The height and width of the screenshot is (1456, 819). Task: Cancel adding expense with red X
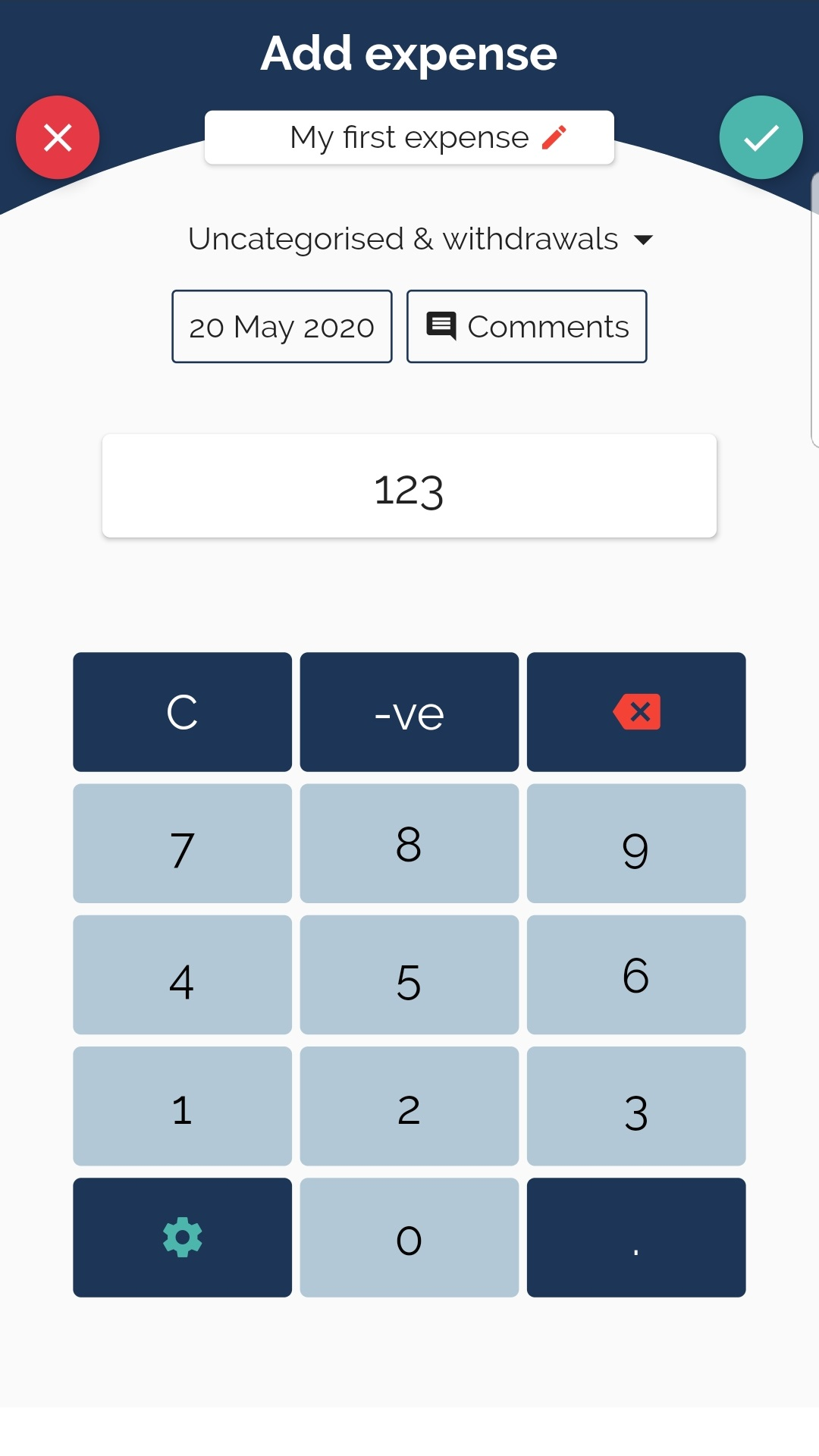point(58,137)
